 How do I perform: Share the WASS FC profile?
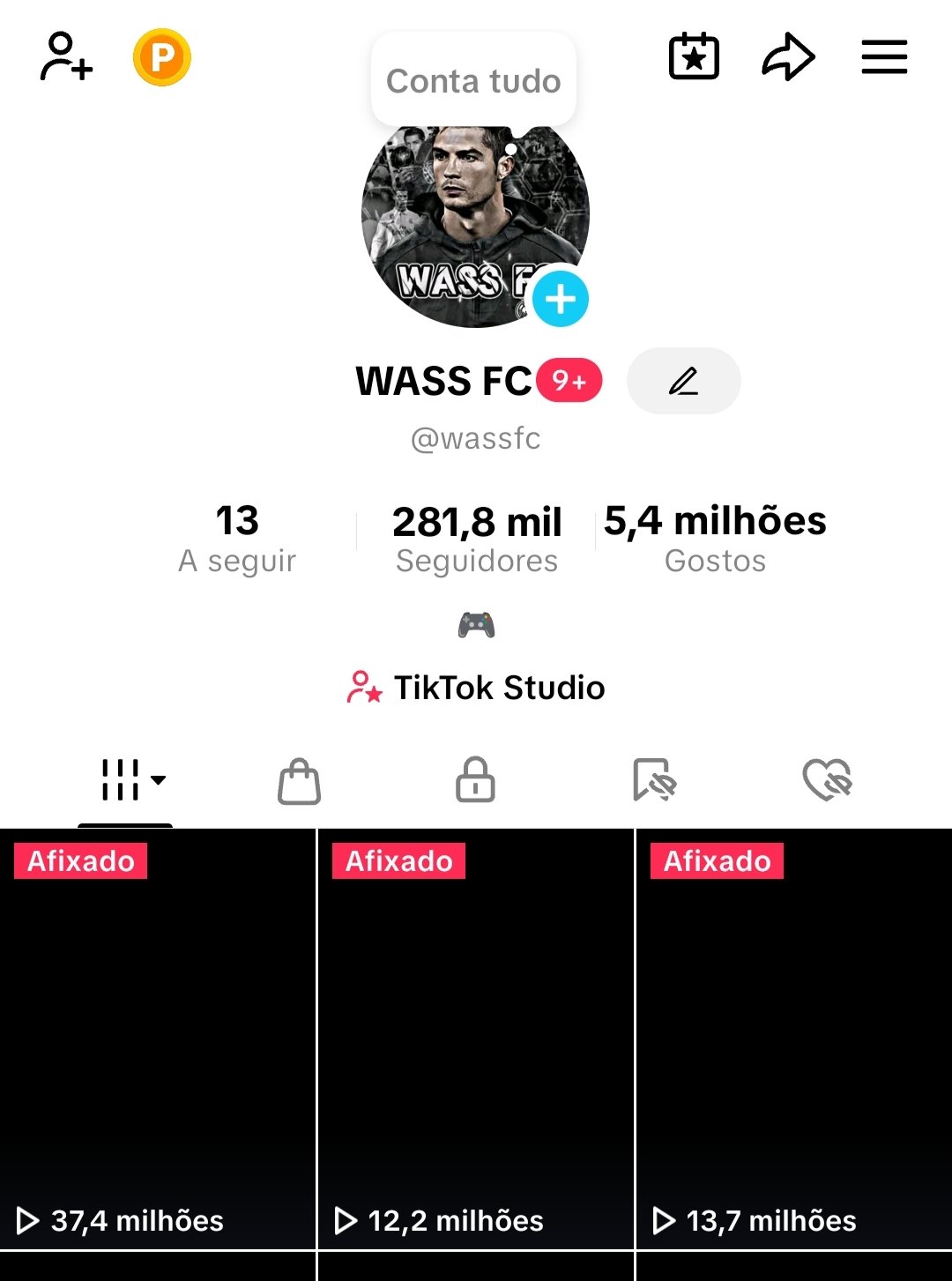point(788,57)
